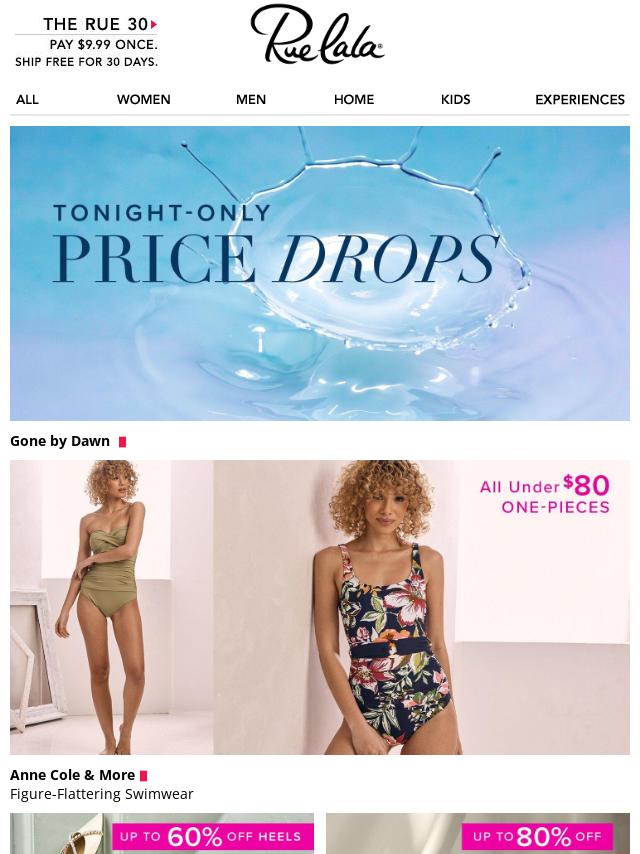Open The Rue 30 shipping offer
The height and width of the screenshot is (854, 640).
point(86,42)
